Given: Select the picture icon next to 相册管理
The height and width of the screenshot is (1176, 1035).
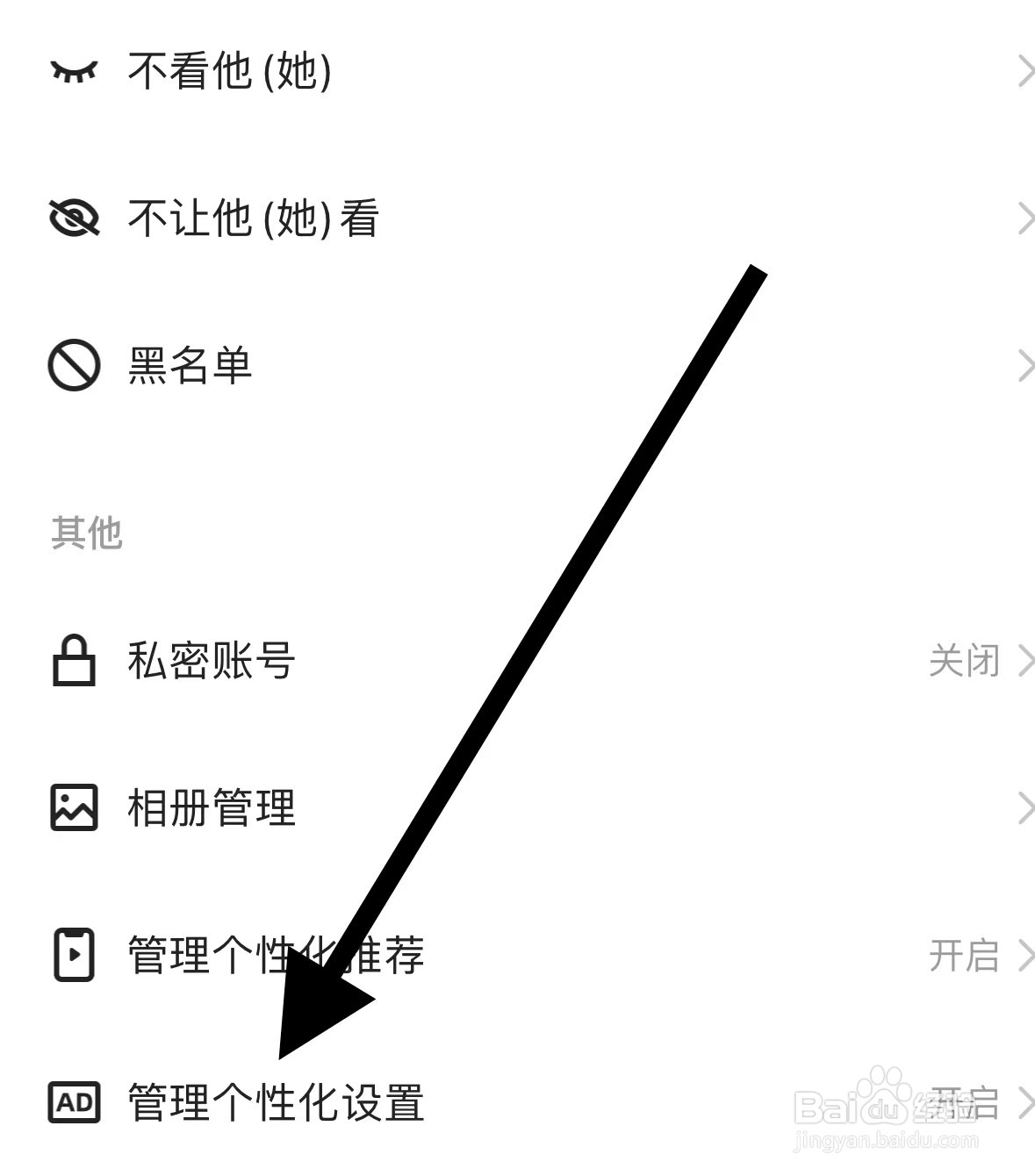Looking at the screenshot, I should pyautogui.click(x=75, y=809).
